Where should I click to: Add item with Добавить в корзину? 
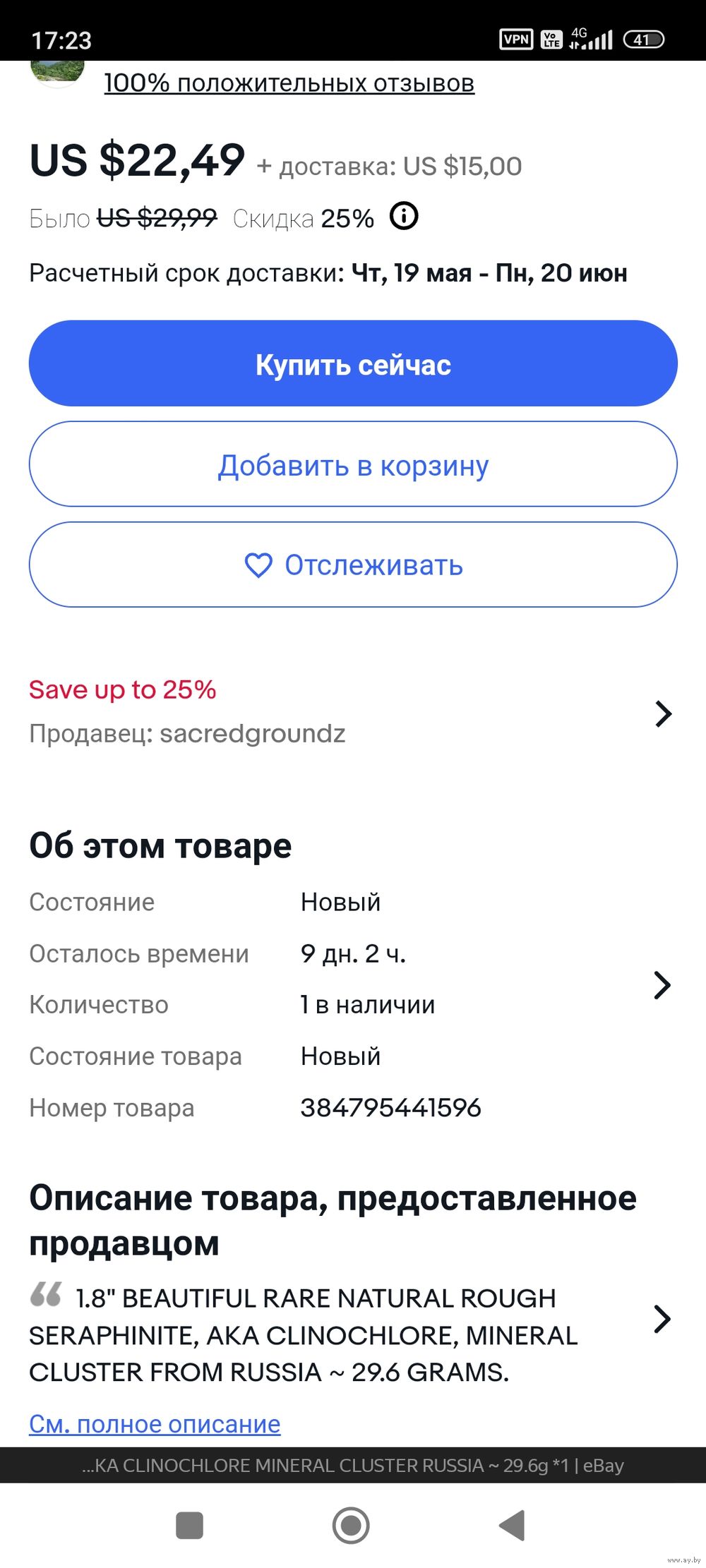[353, 464]
